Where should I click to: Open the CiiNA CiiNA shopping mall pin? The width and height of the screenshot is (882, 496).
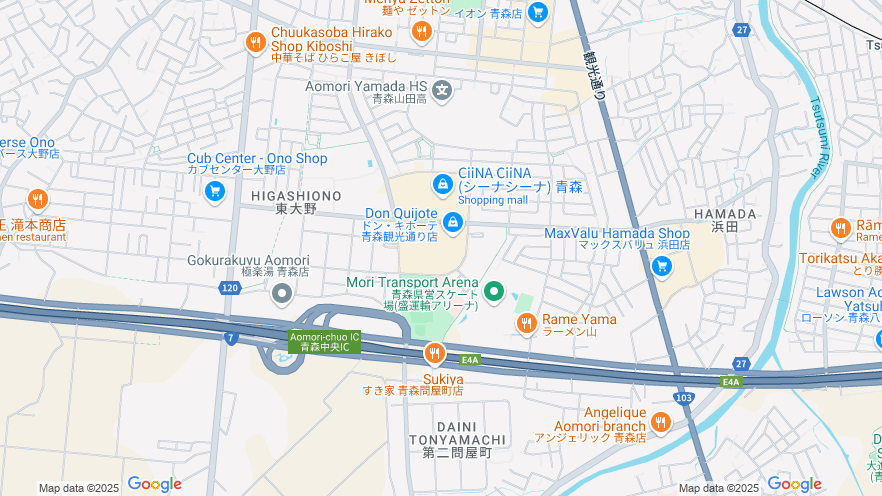click(442, 185)
